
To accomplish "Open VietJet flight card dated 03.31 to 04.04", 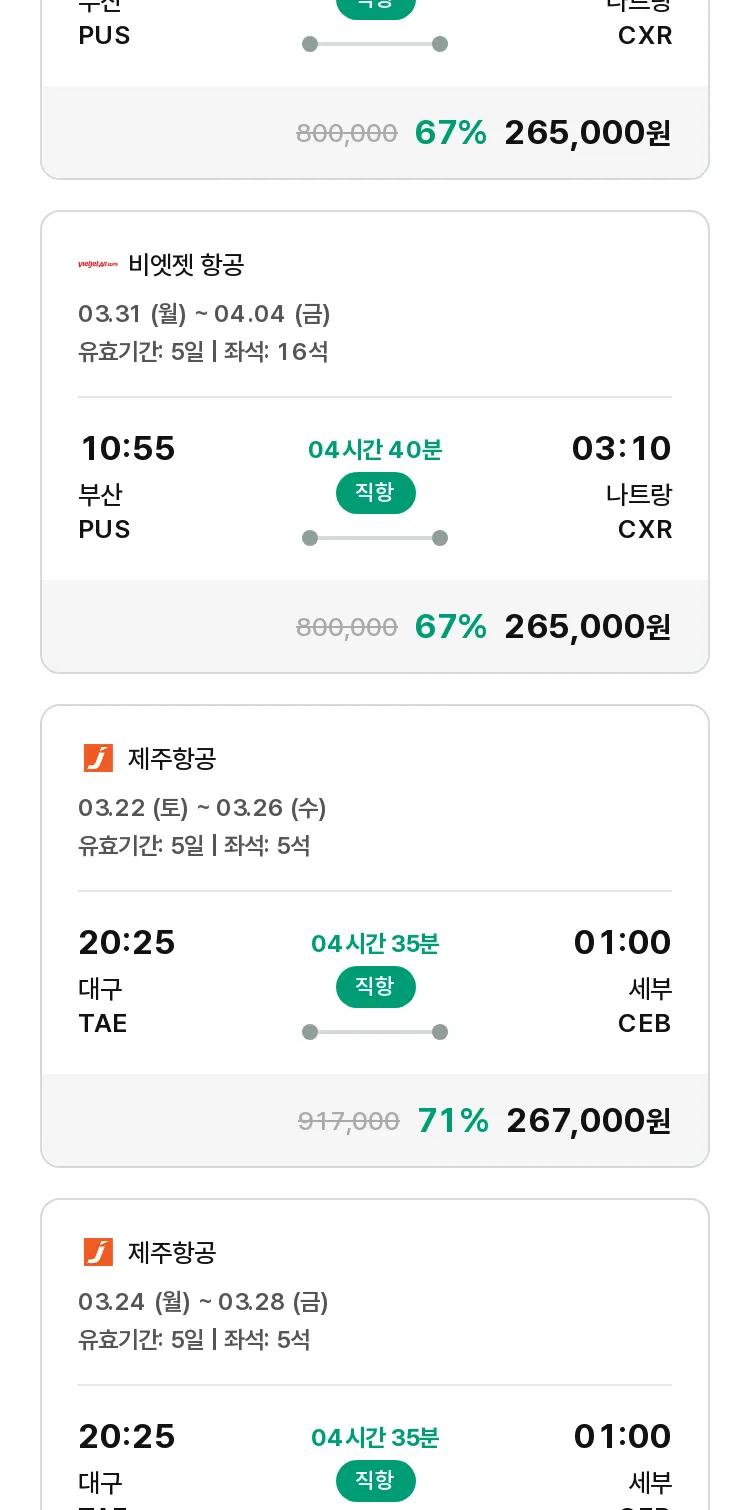I will click(375, 442).
